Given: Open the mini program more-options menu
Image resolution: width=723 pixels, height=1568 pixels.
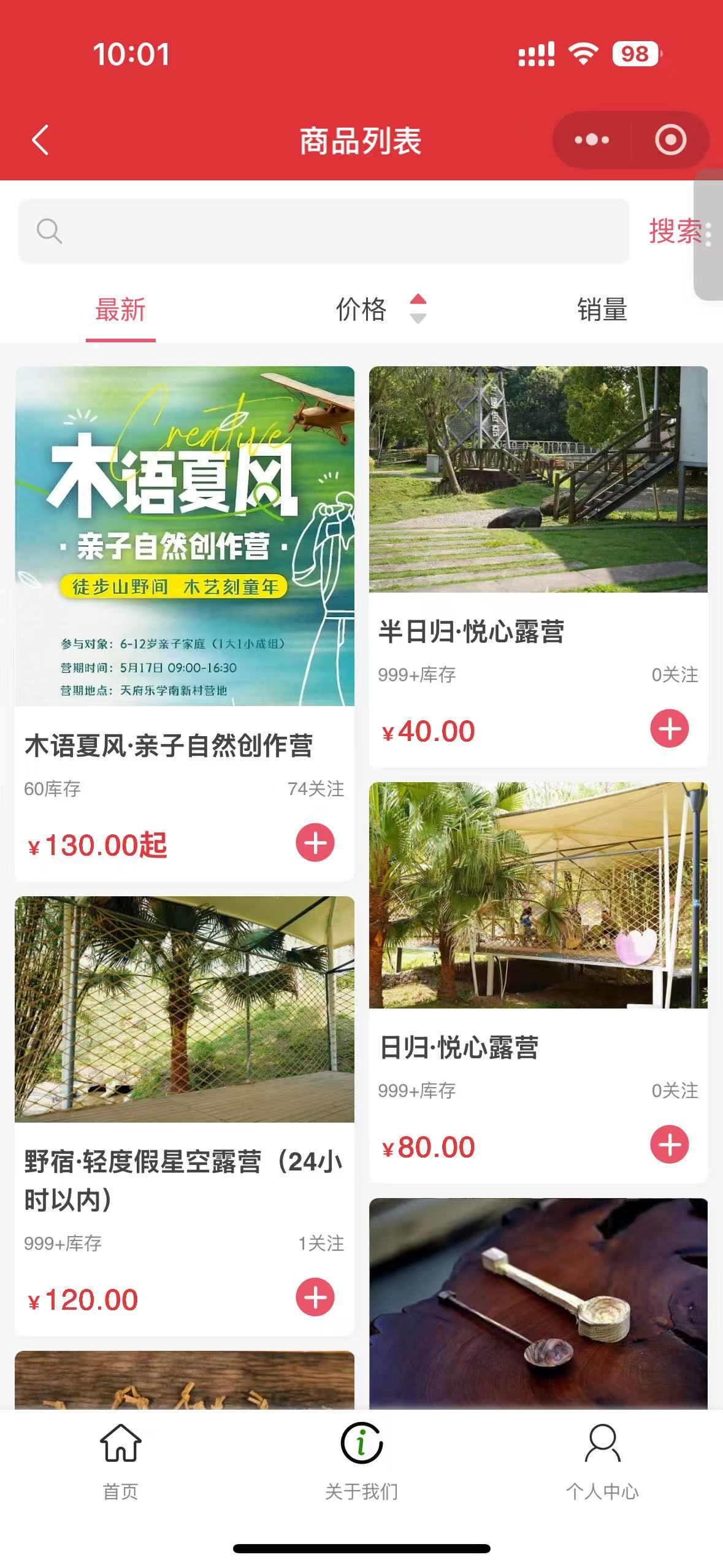Looking at the screenshot, I should (592, 140).
